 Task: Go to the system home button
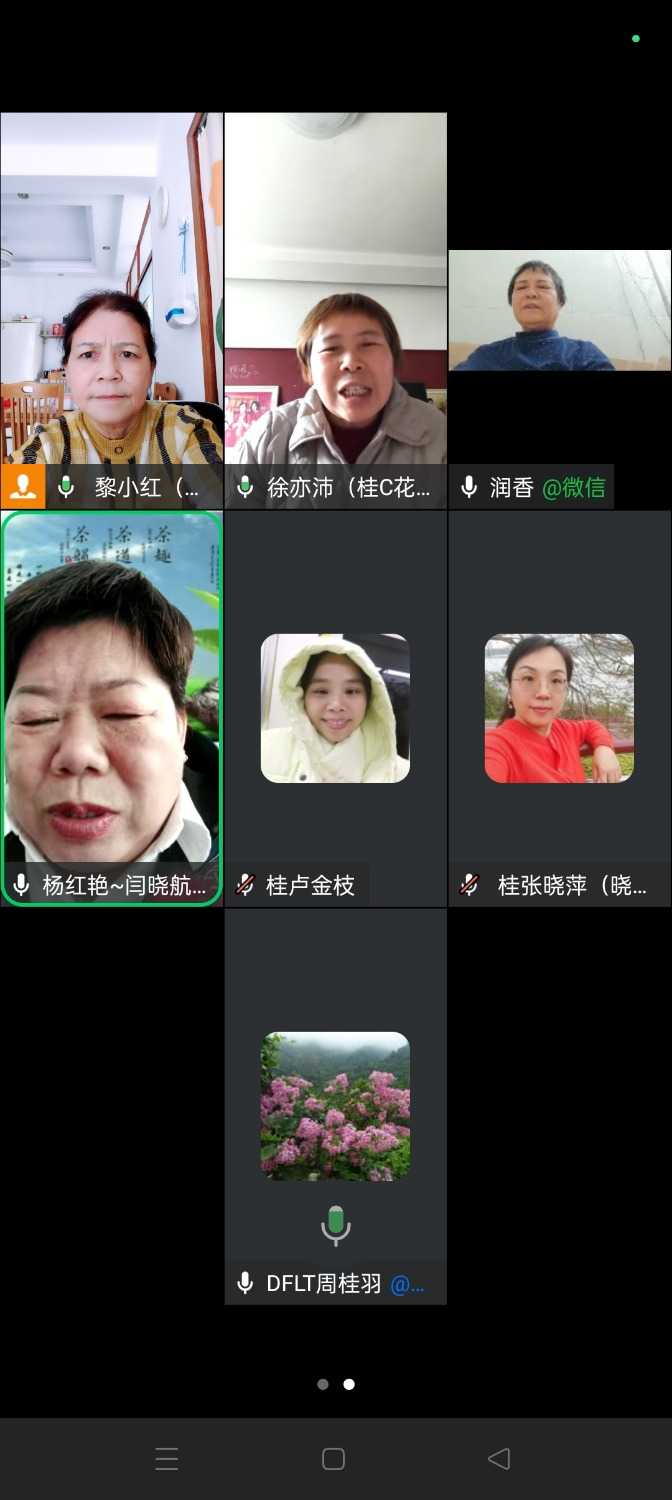(334, 1459)
